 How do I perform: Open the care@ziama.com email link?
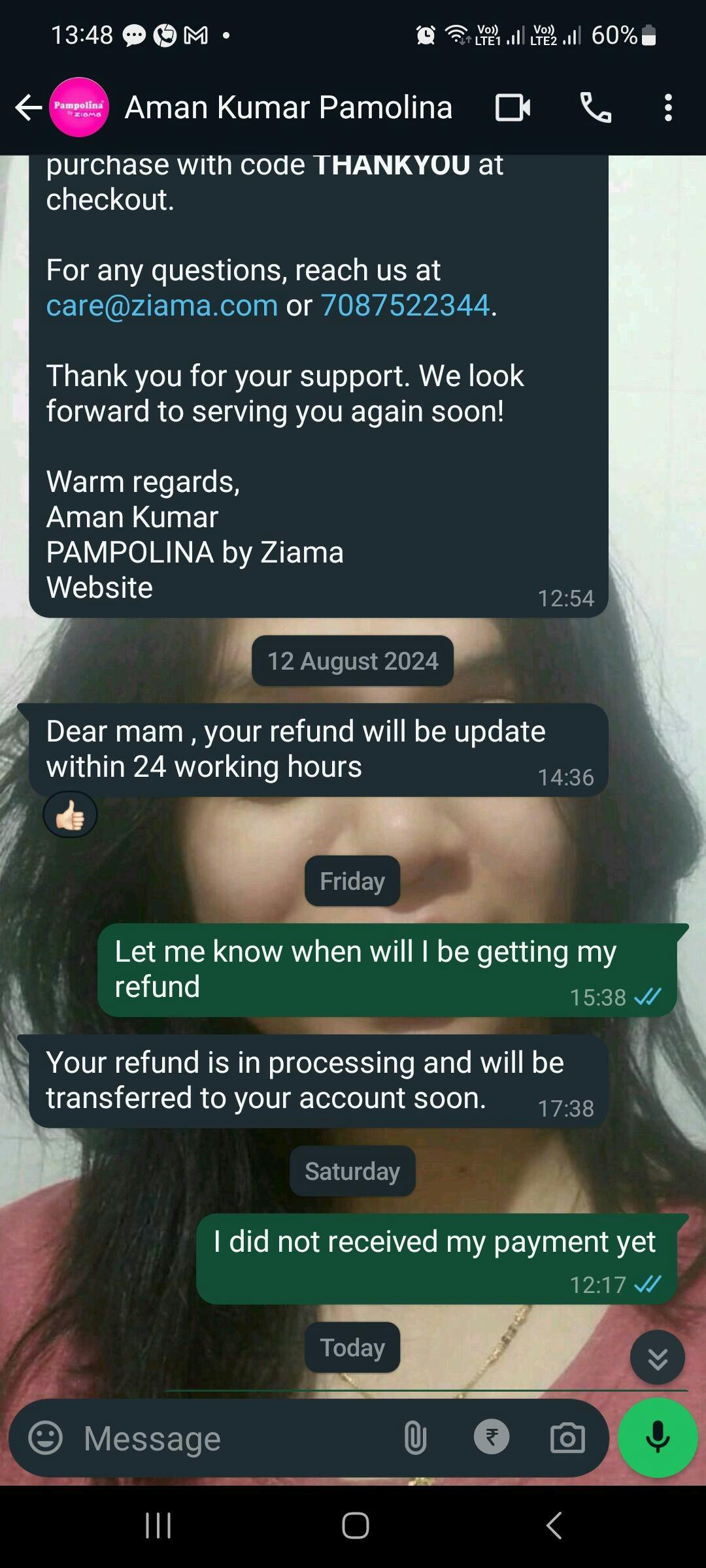click(161, 305)
